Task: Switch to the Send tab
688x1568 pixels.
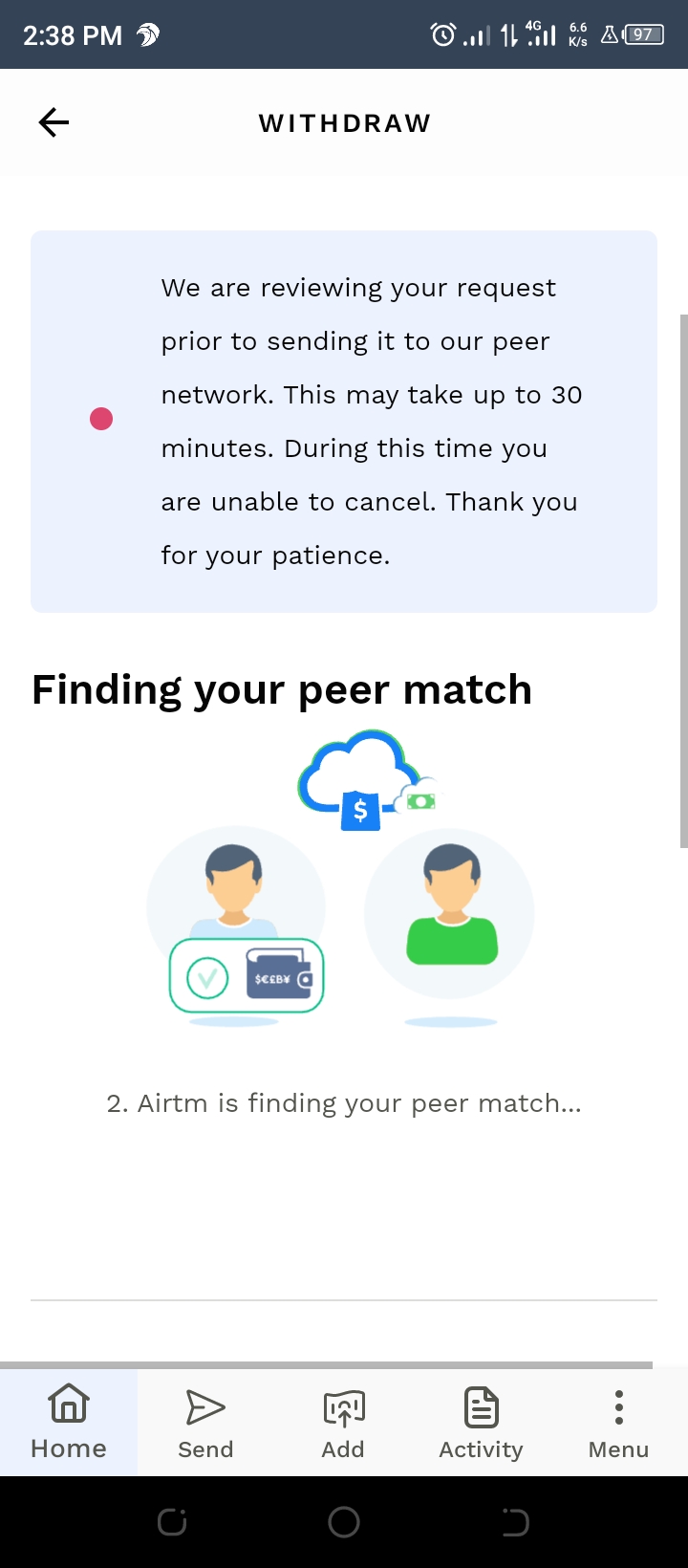Action: (x=205, y=1423)
